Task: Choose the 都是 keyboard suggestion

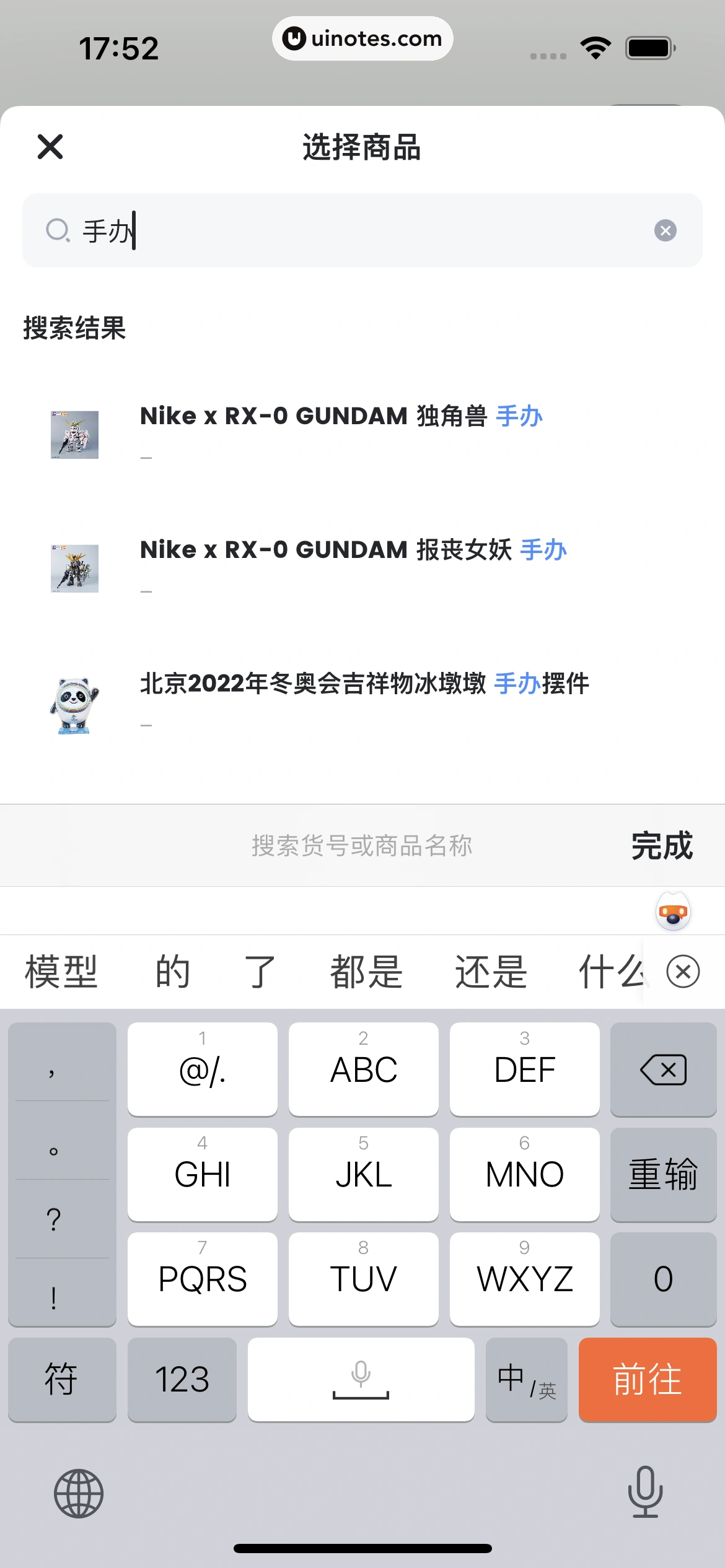Action: point(366,971)
